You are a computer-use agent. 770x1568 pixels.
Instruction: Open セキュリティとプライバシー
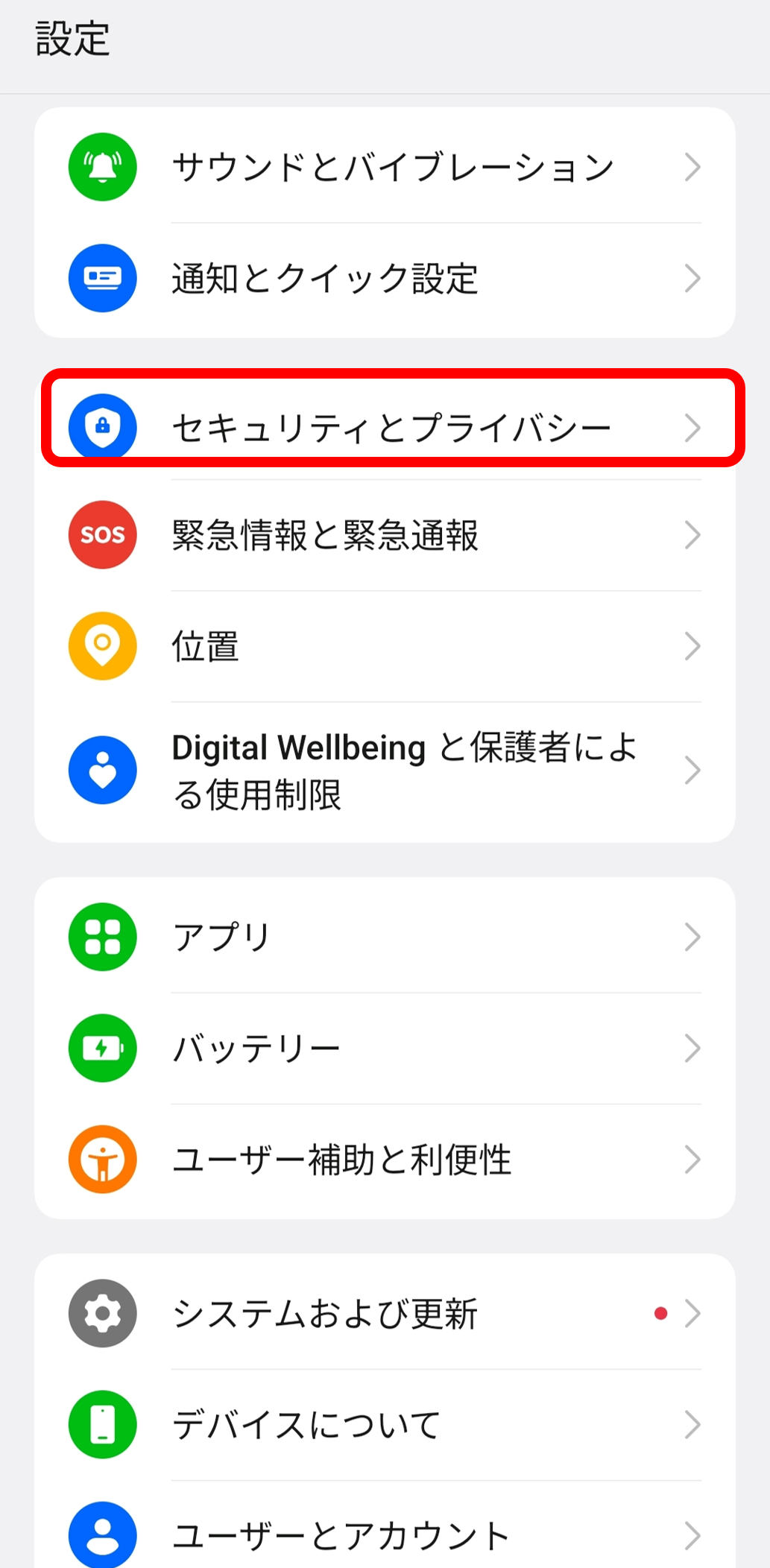pyautogui.click(x=392, y=428)
